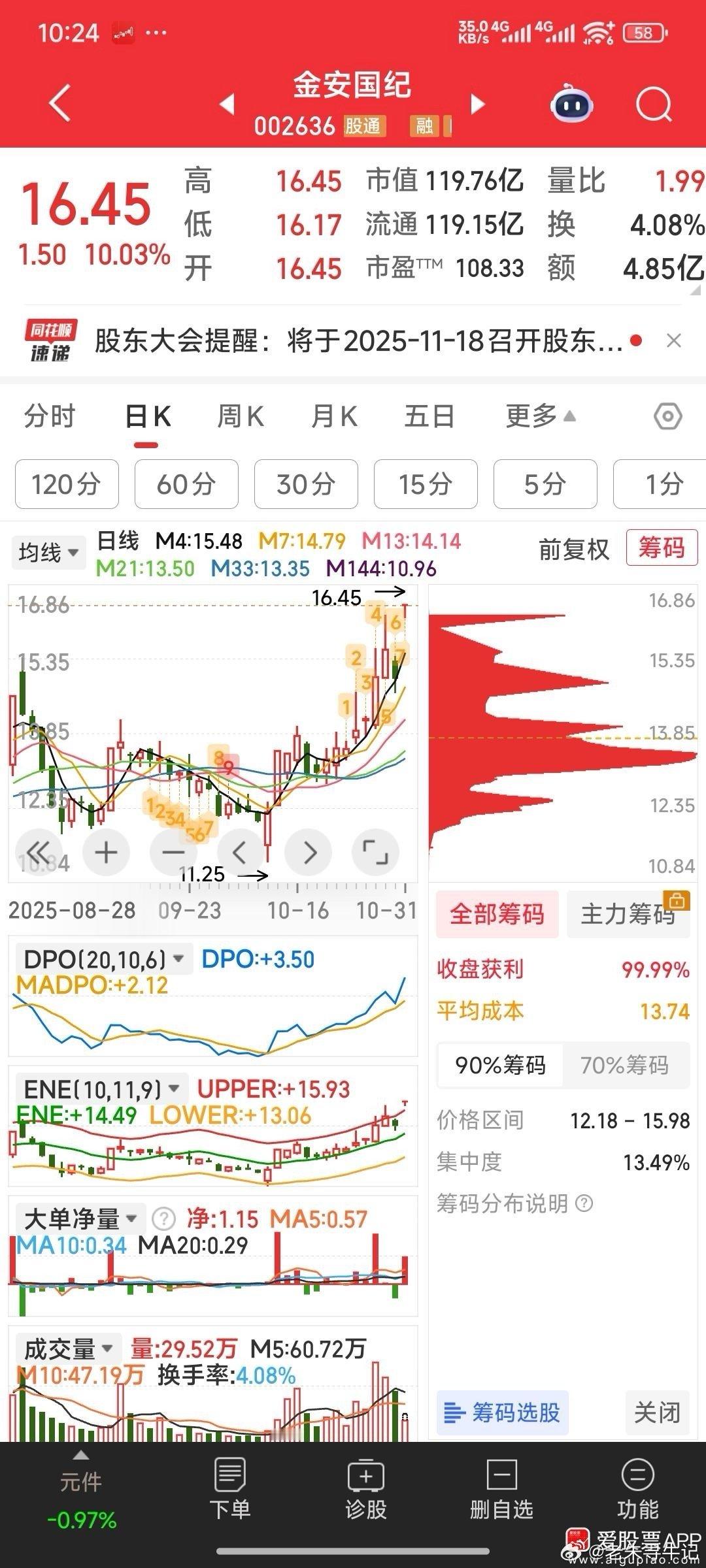Viewport: 706px width, 1568px height.
Task: Select the 60分 interval chip
Action: [186, 484]
